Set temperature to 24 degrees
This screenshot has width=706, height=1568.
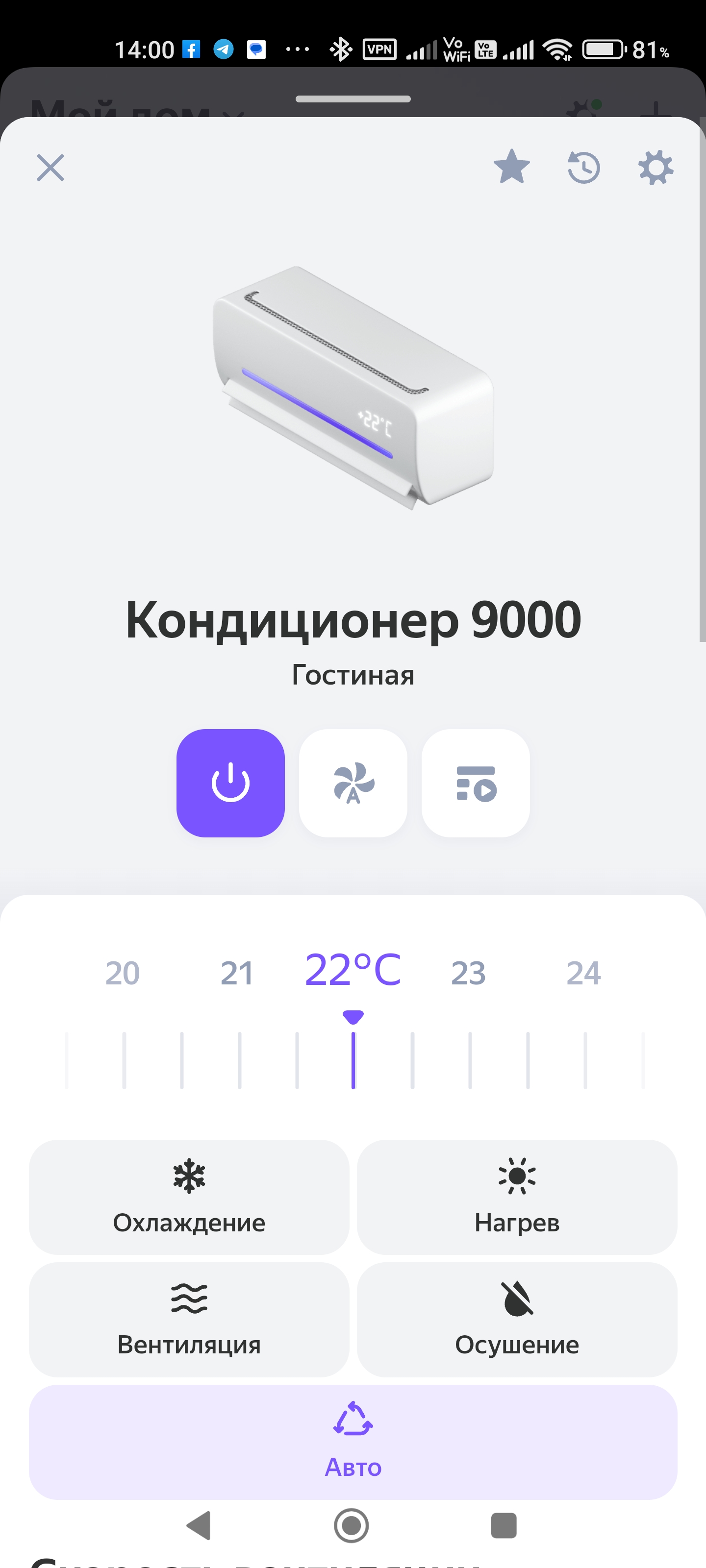(x=583, y=973)
